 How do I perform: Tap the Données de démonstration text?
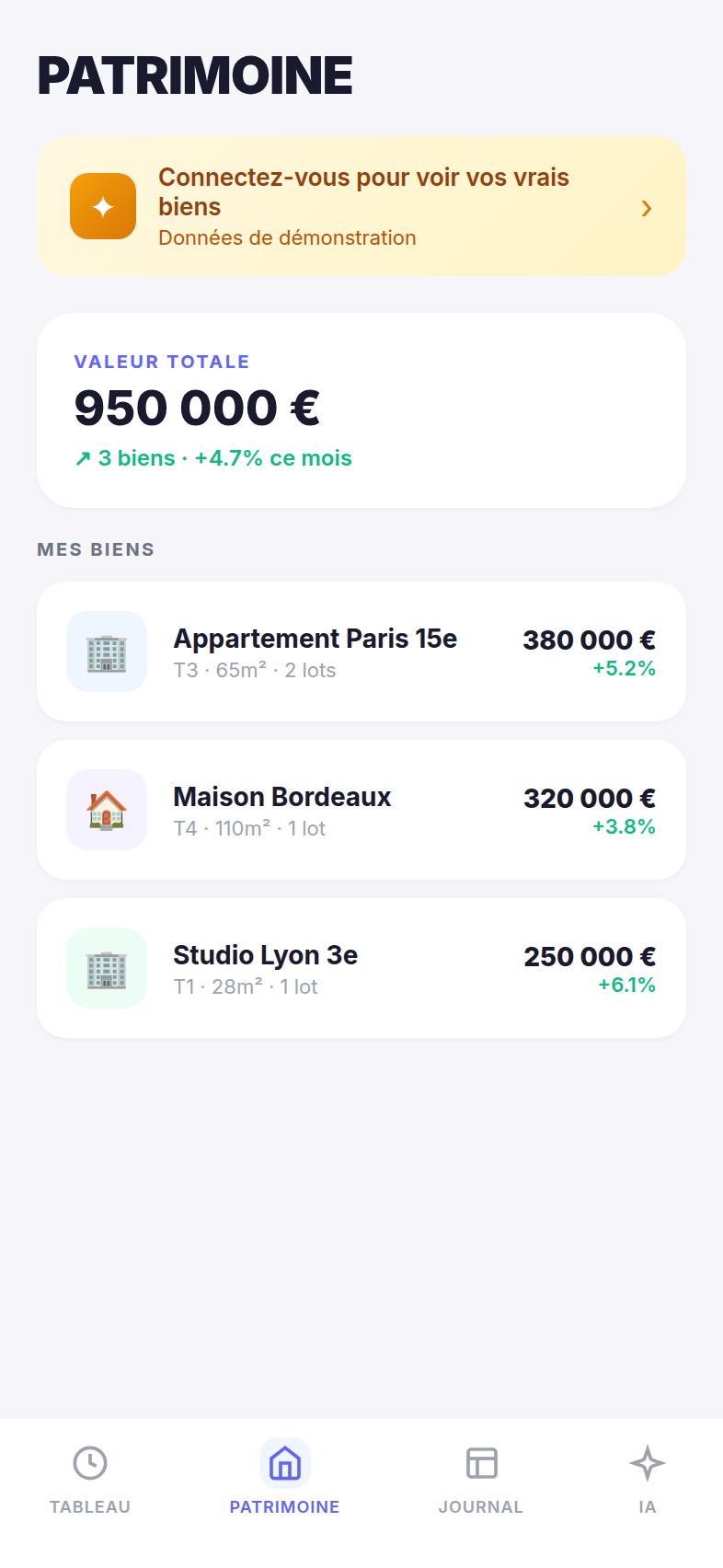point(286,237)
